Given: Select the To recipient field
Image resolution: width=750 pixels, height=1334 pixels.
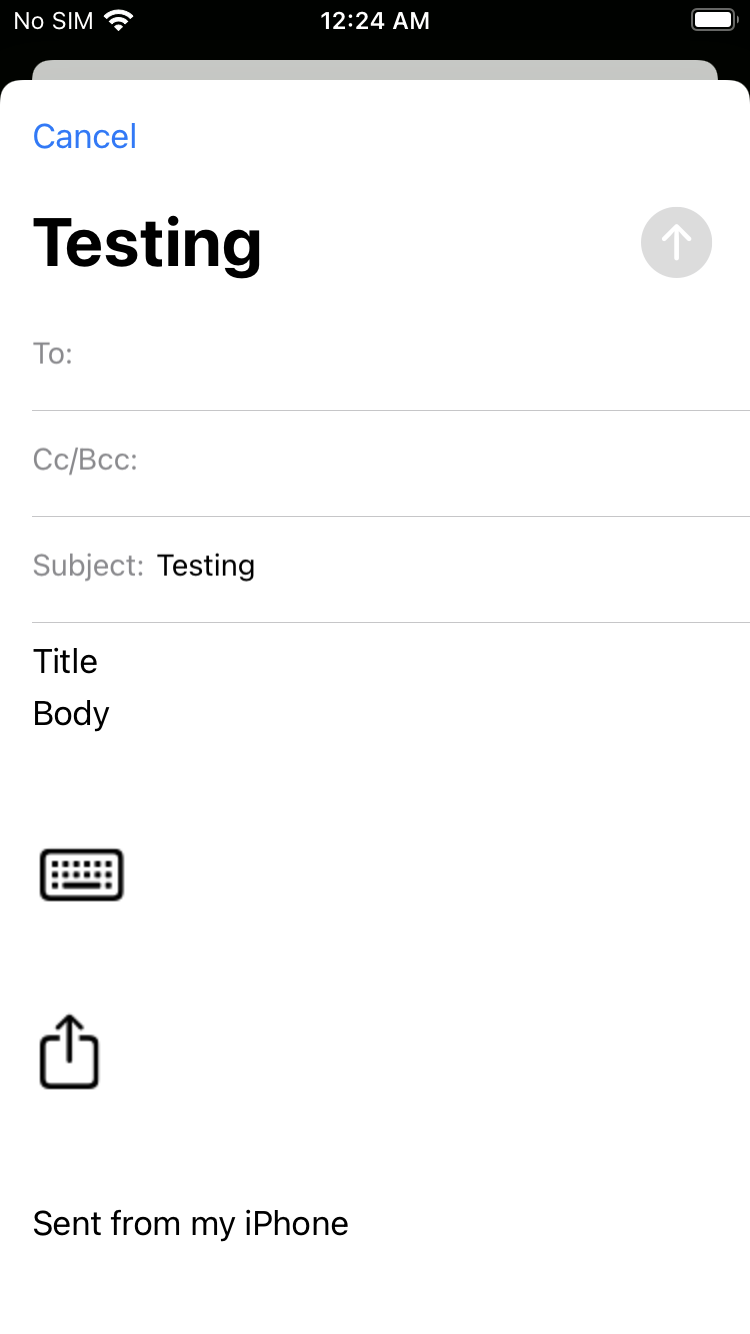Looking at the screenshot, I should point(391,354).
